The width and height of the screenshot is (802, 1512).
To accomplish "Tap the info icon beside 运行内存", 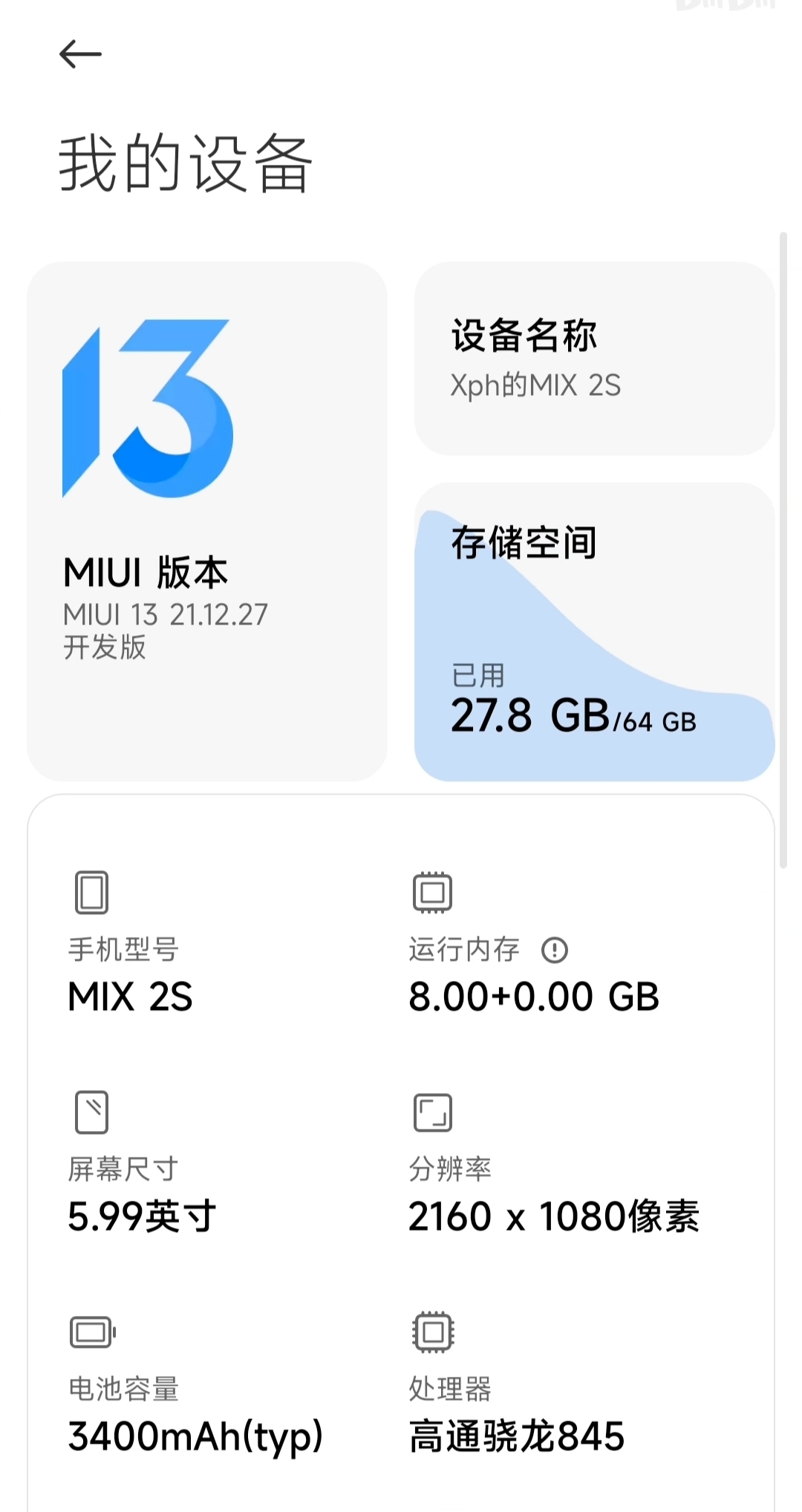I will (x=555, y=950).
